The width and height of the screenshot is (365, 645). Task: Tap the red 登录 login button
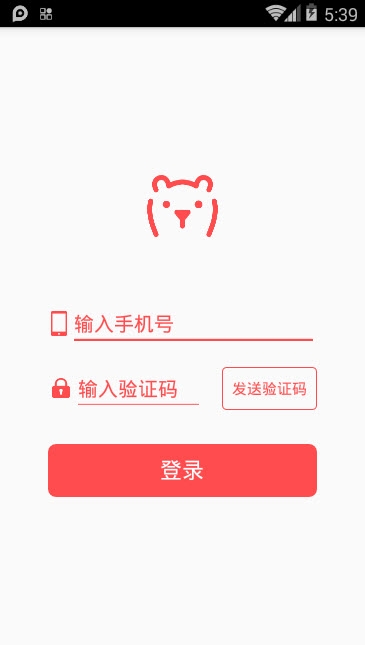(x=182, y=470)
